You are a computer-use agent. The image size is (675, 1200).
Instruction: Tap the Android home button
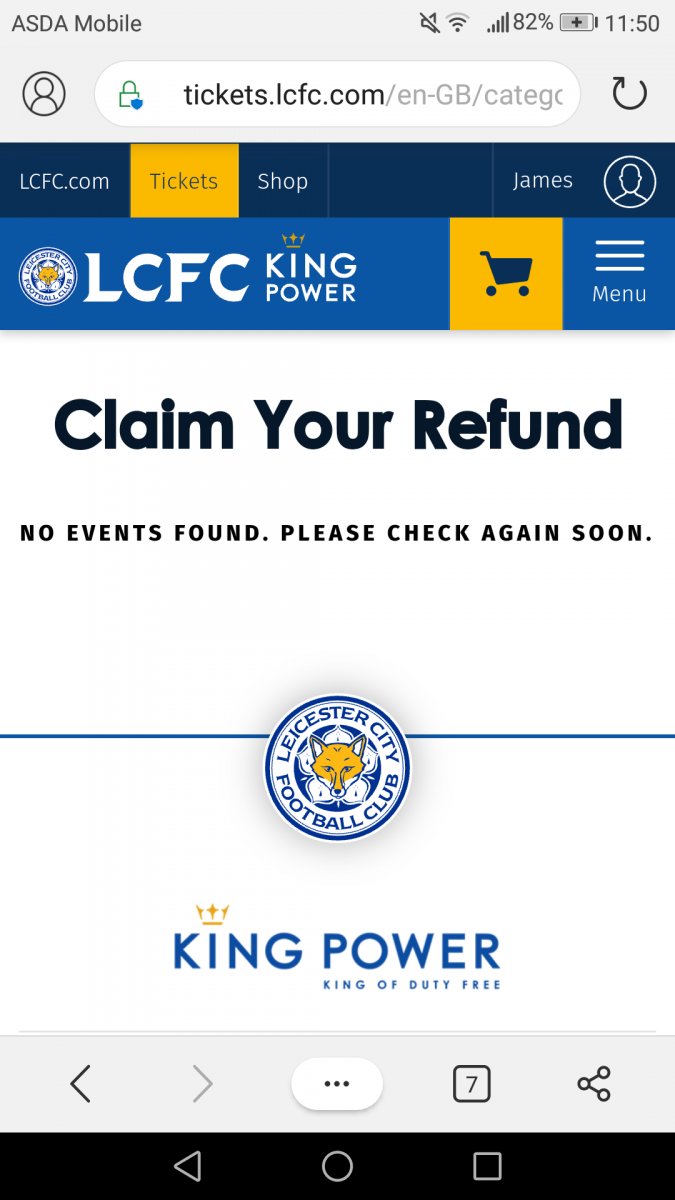pos(337,1166)
